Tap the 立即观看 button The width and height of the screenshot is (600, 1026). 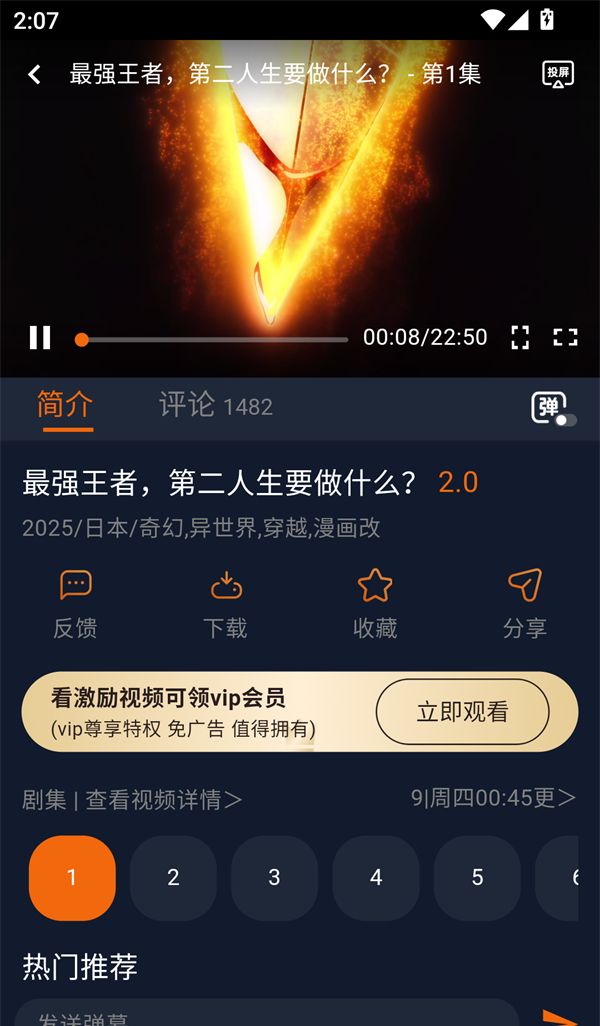462,712
